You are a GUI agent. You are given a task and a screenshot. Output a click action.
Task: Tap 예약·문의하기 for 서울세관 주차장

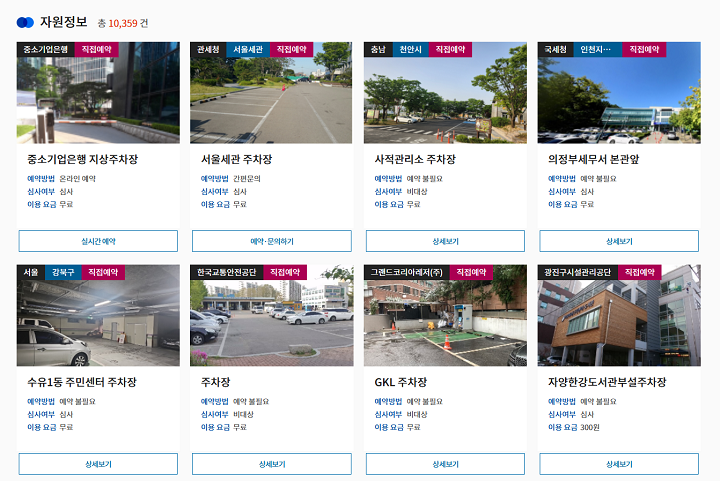coord(271,241)
